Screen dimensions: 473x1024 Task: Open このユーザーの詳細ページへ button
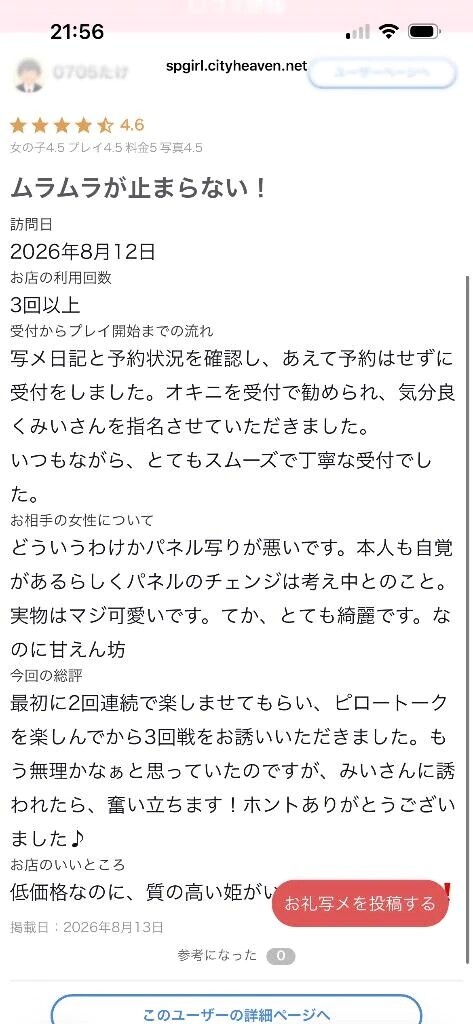[236, 1010]
